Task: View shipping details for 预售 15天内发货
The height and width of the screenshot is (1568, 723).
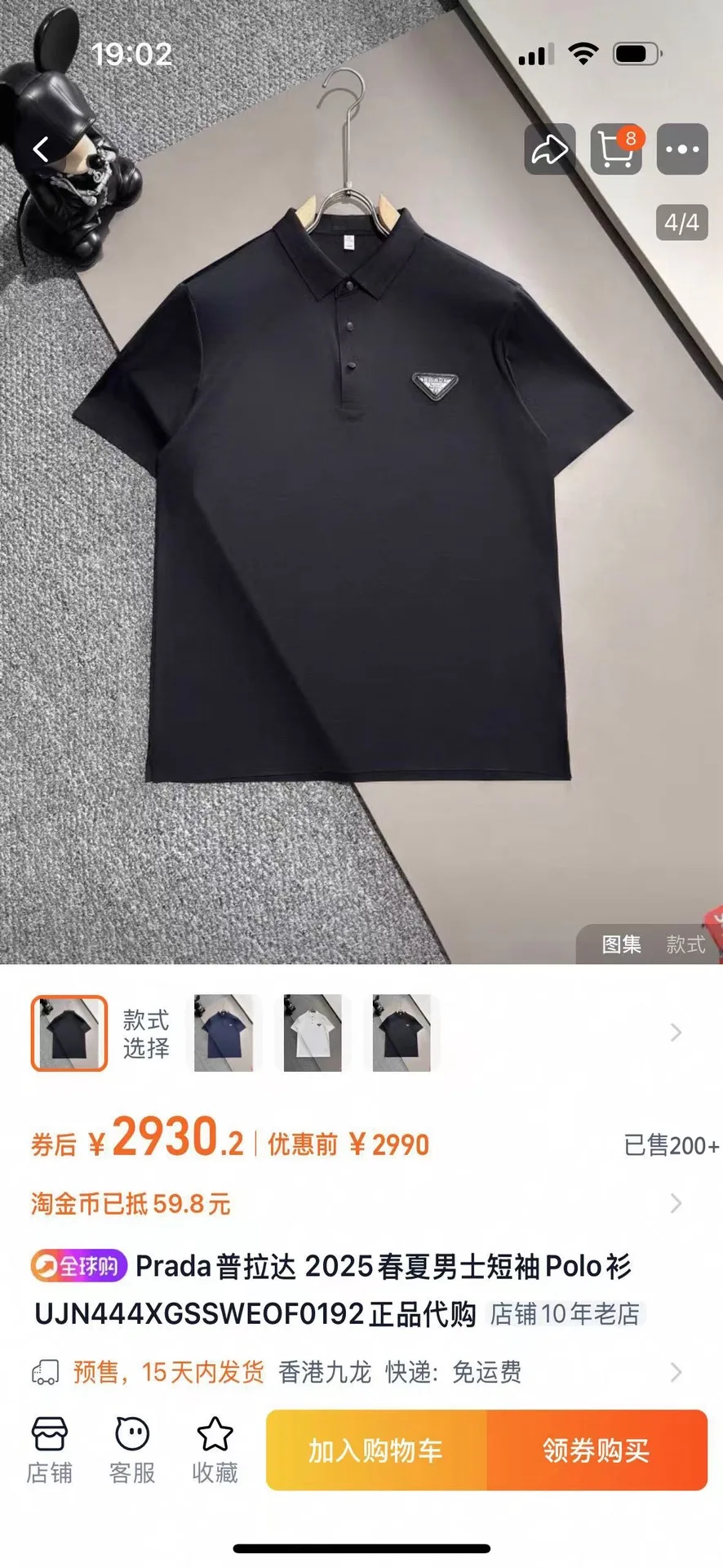Action: click(x=676, y=1372)
